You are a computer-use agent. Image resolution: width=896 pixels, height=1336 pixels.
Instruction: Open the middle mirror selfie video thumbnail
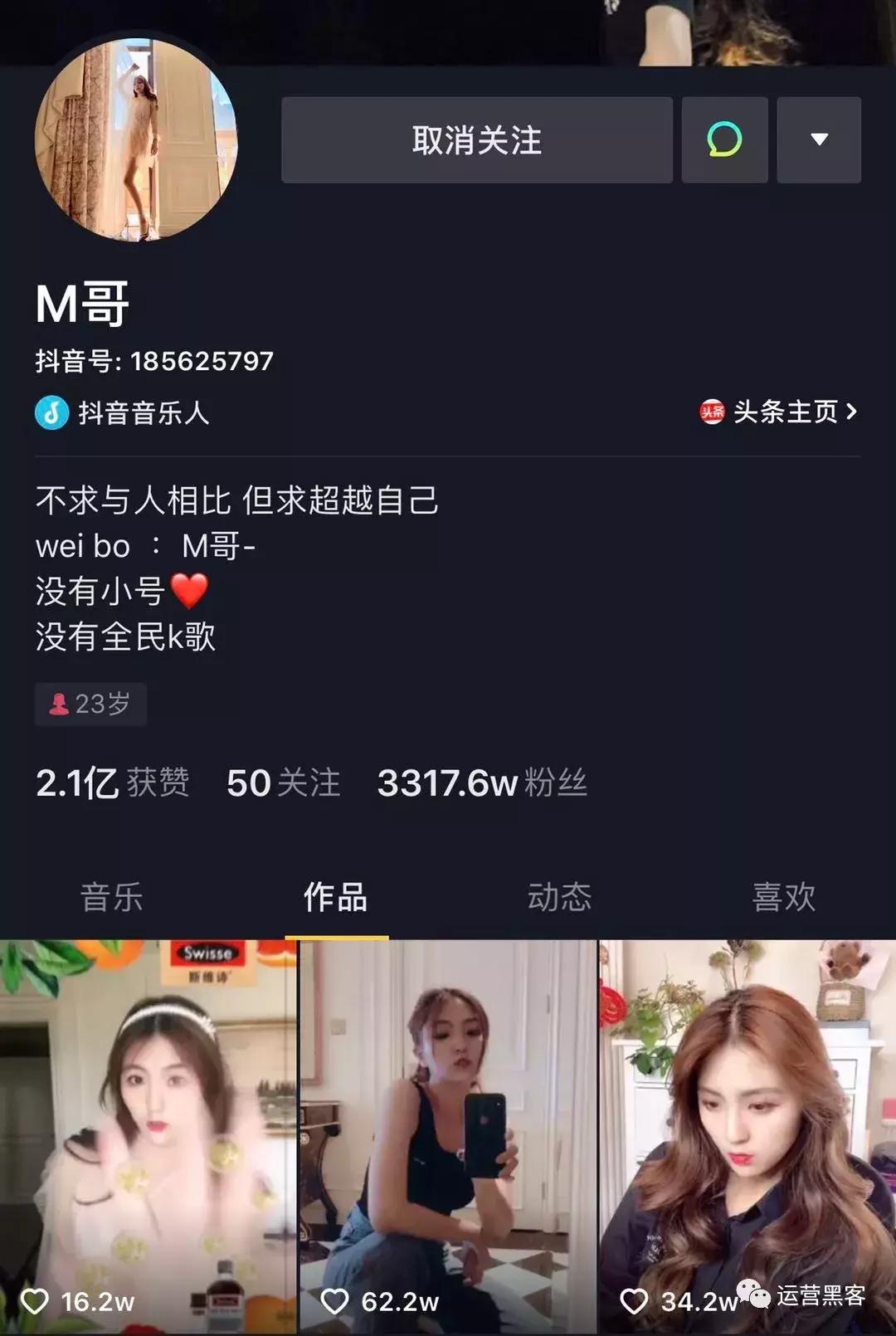click(x=448, y=1129)
